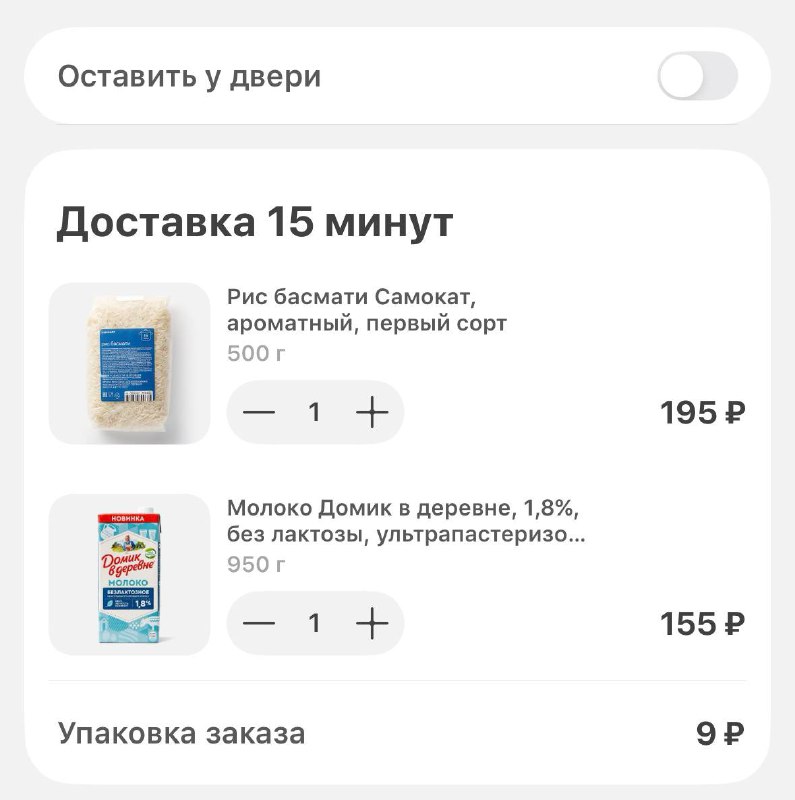795x800 pixels.
Task: Open the Молоко Домик в деревне product image
Action: [x=129, y=574]
